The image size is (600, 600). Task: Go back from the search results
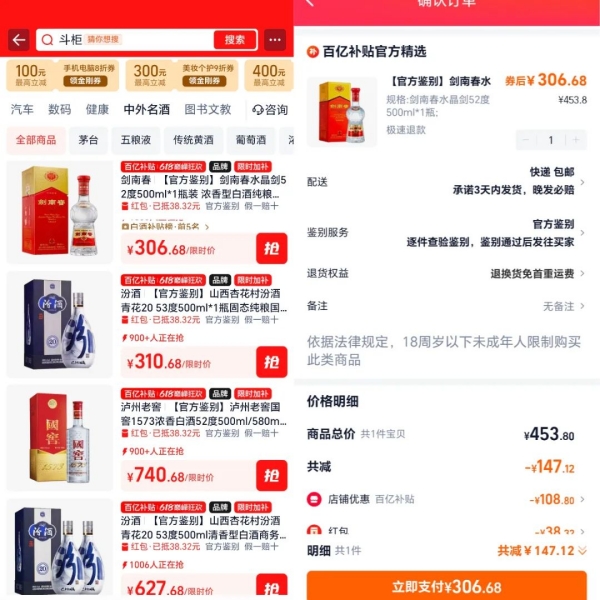(18, 40)
